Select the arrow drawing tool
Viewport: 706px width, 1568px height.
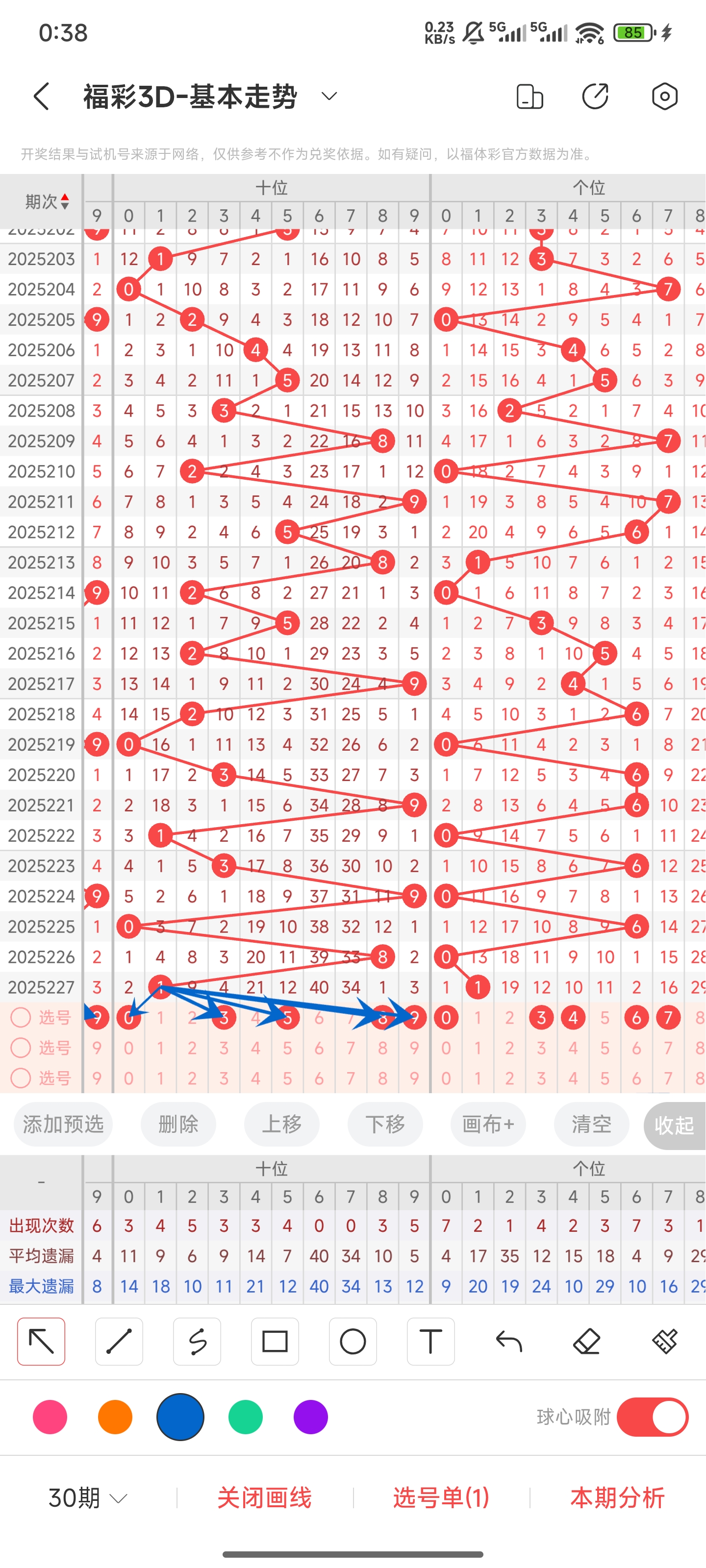41,1341
